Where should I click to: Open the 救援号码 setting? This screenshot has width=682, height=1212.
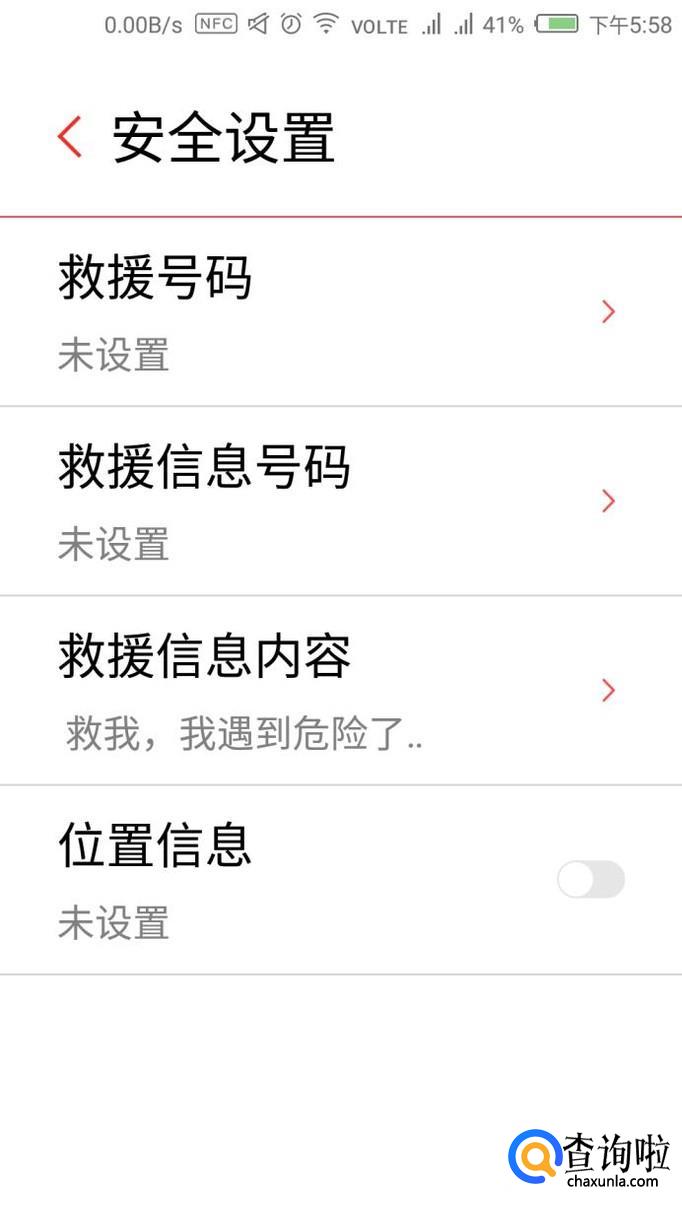(x=340, y=312)
